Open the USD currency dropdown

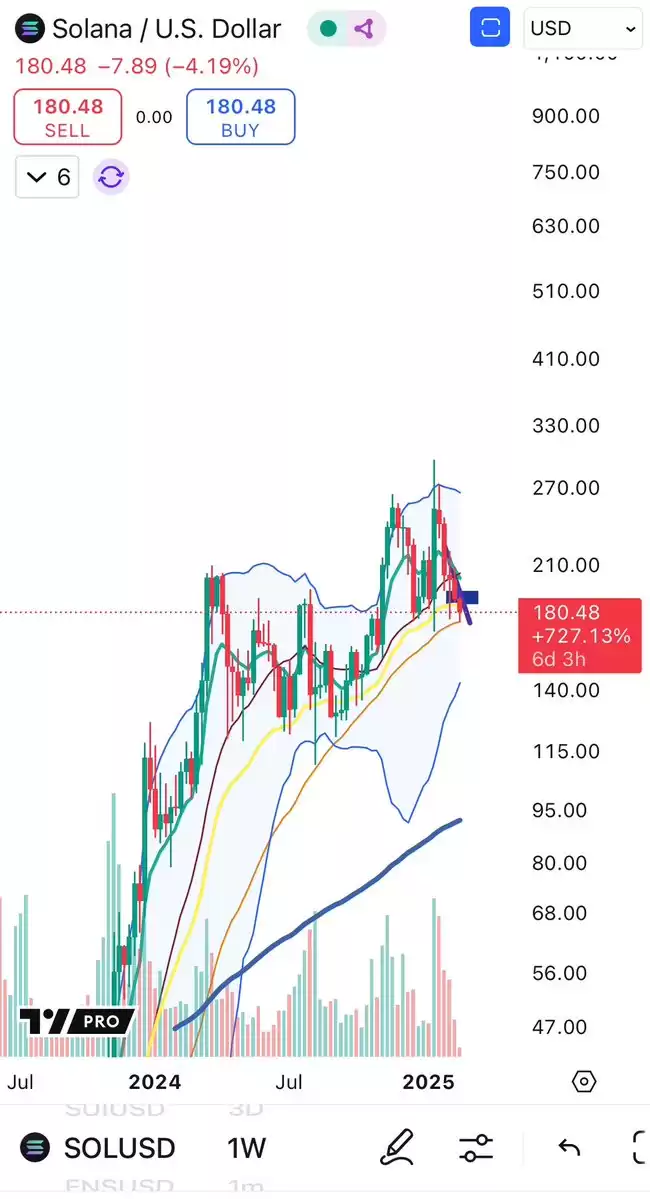tap(583, 28)
